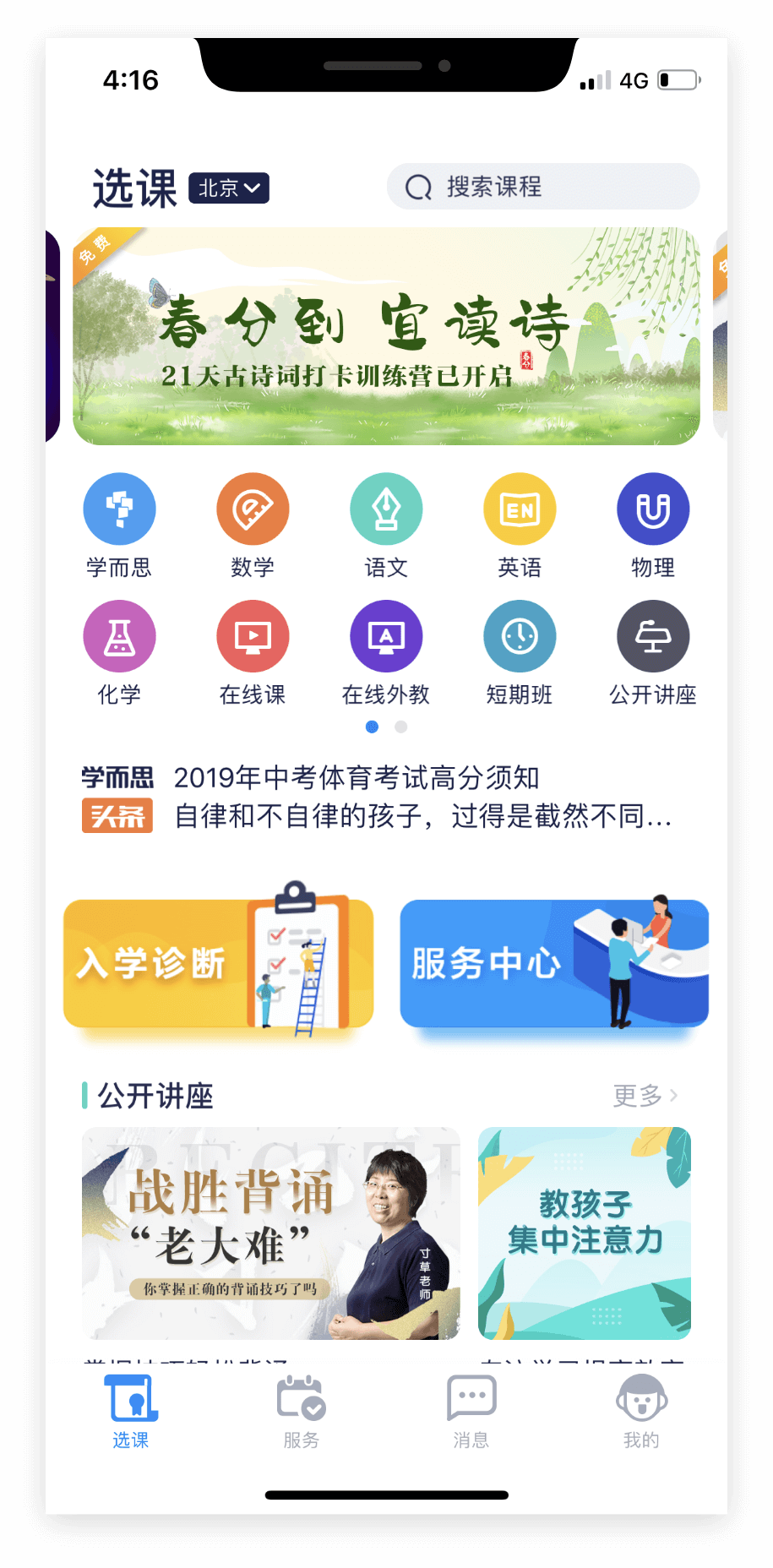Image resolution: width=773 pixels, height=1568 pixels.
Task: Open the 服务中心 card
Action: click(x=554, y=964)
